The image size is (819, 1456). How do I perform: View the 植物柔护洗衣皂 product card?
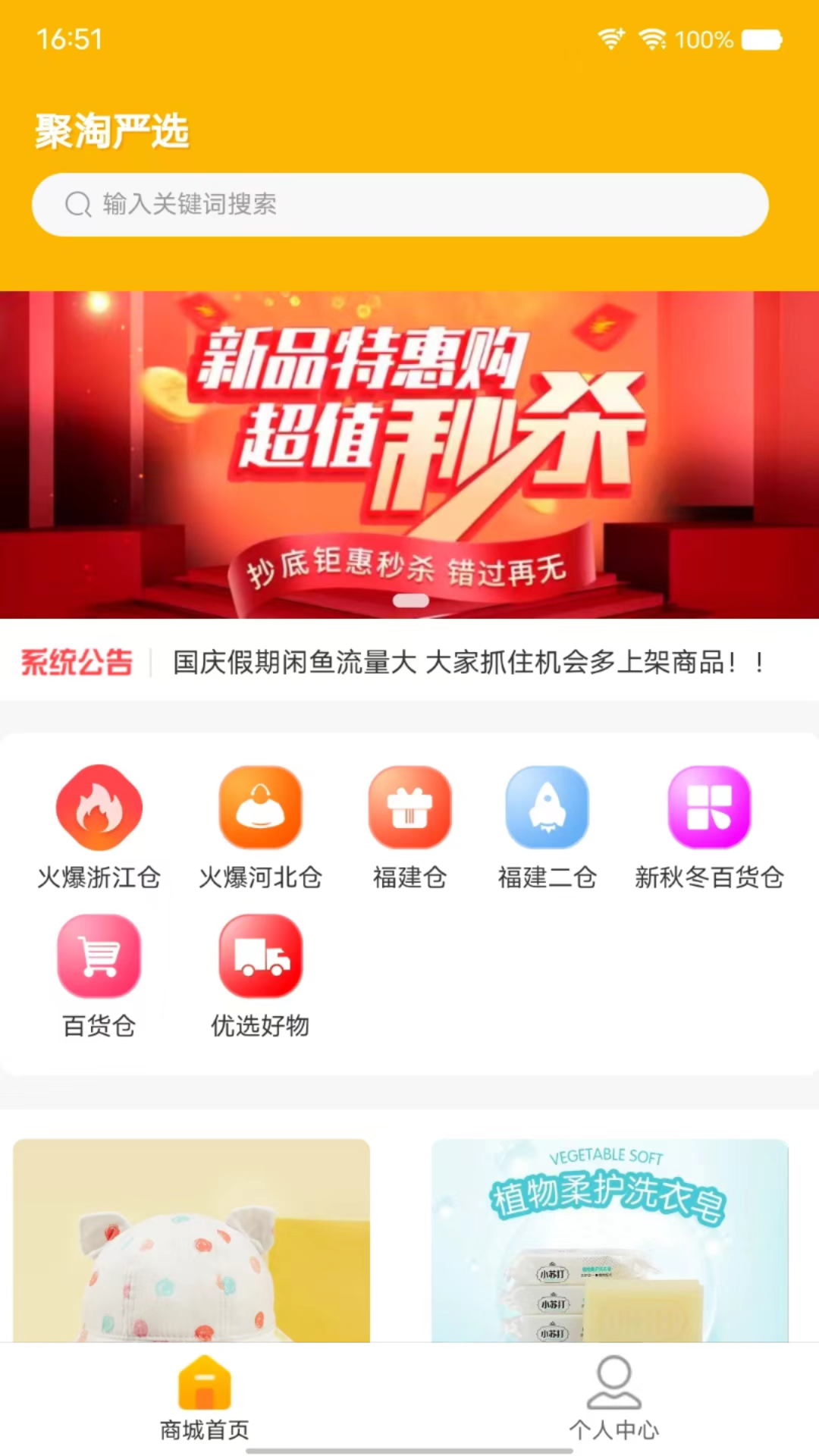[610, 1240]
